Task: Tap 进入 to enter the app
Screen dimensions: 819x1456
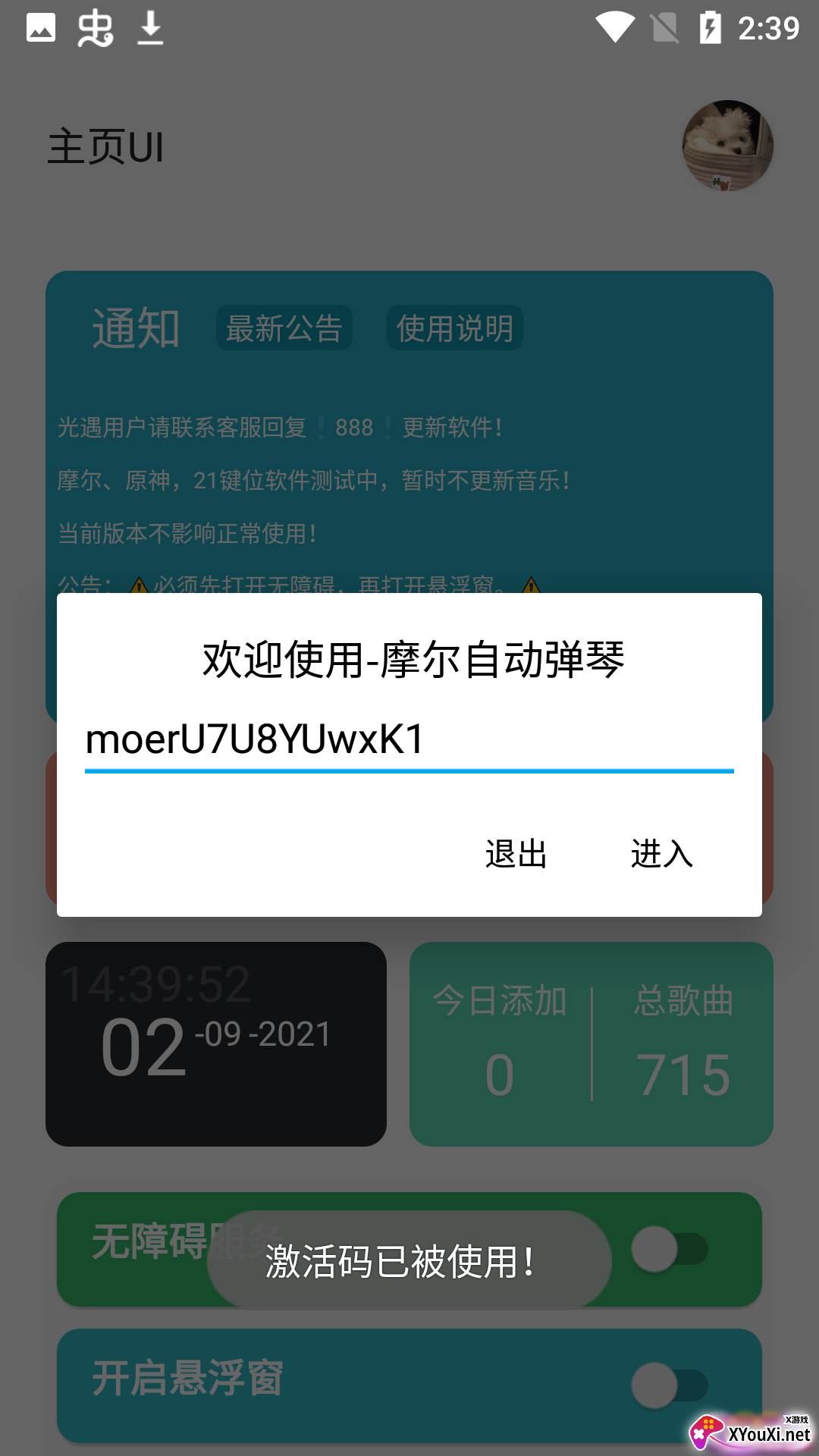Action: [661, 854]
